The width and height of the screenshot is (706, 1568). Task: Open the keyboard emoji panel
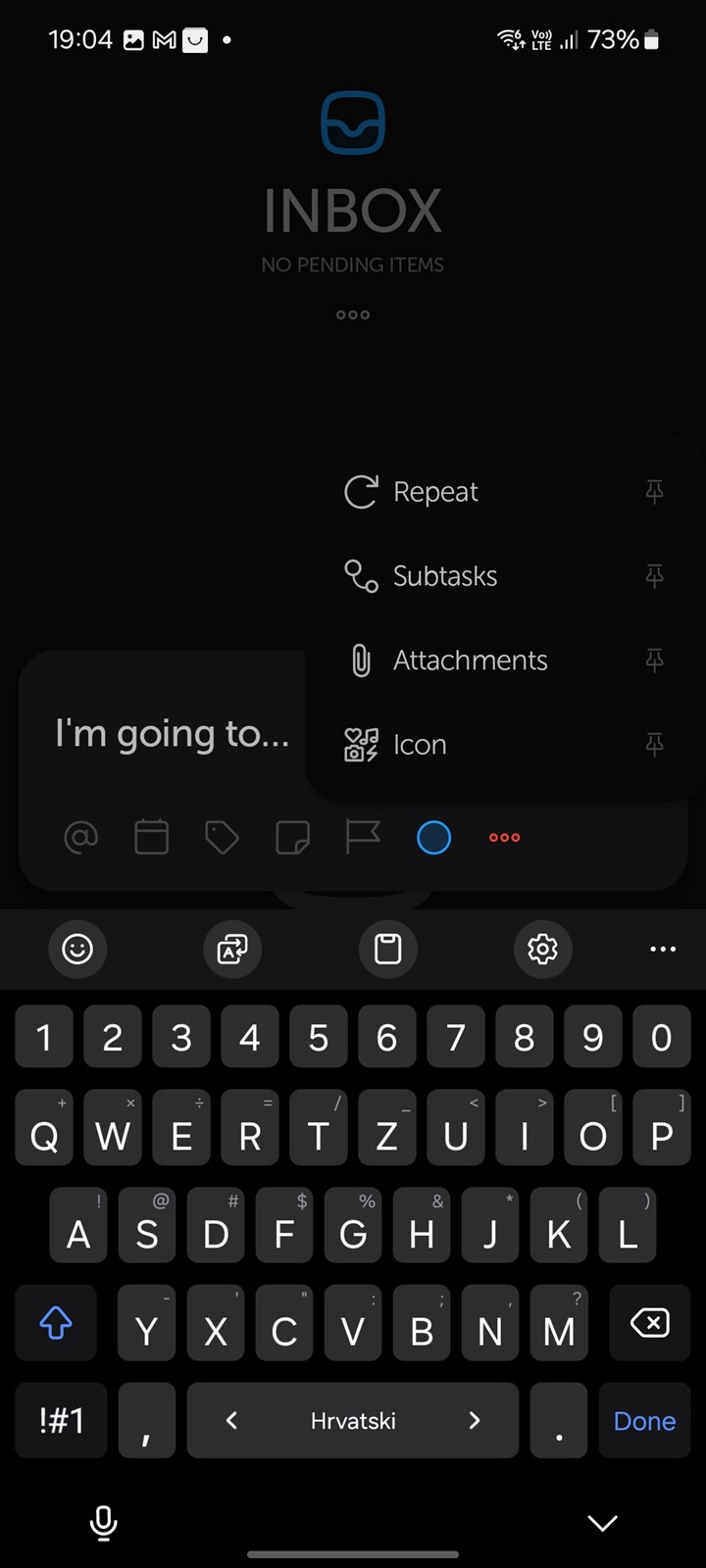[77, 949]
